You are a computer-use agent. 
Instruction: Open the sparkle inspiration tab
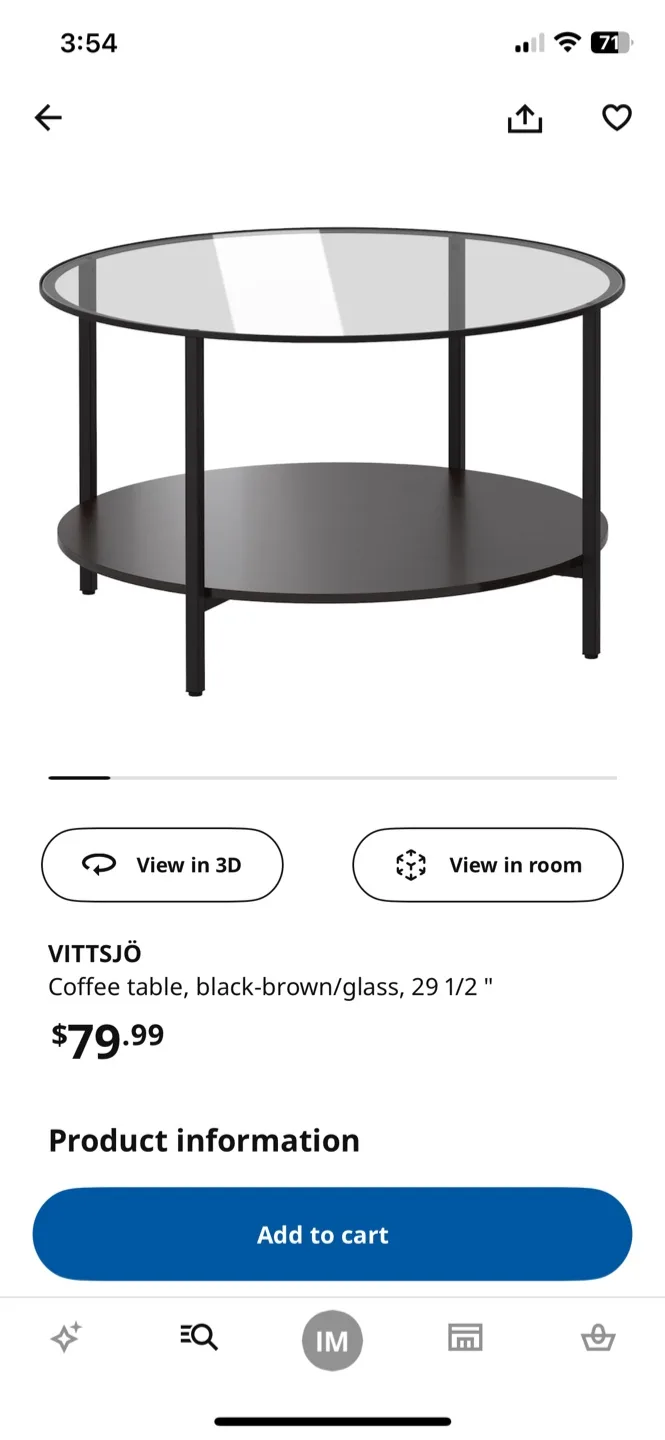(x=66, y=1338)
